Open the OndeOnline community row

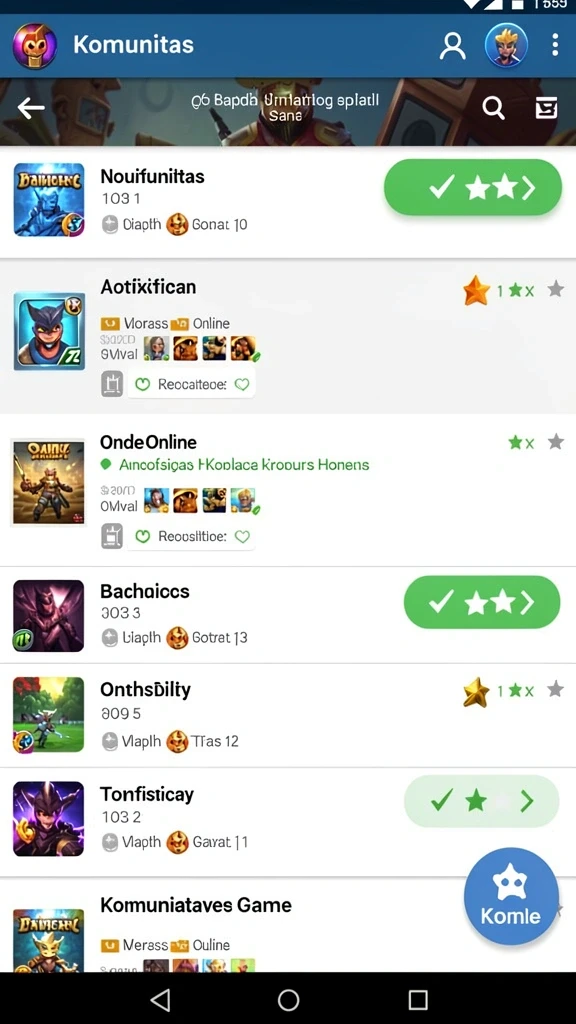(x=288, y=490)
